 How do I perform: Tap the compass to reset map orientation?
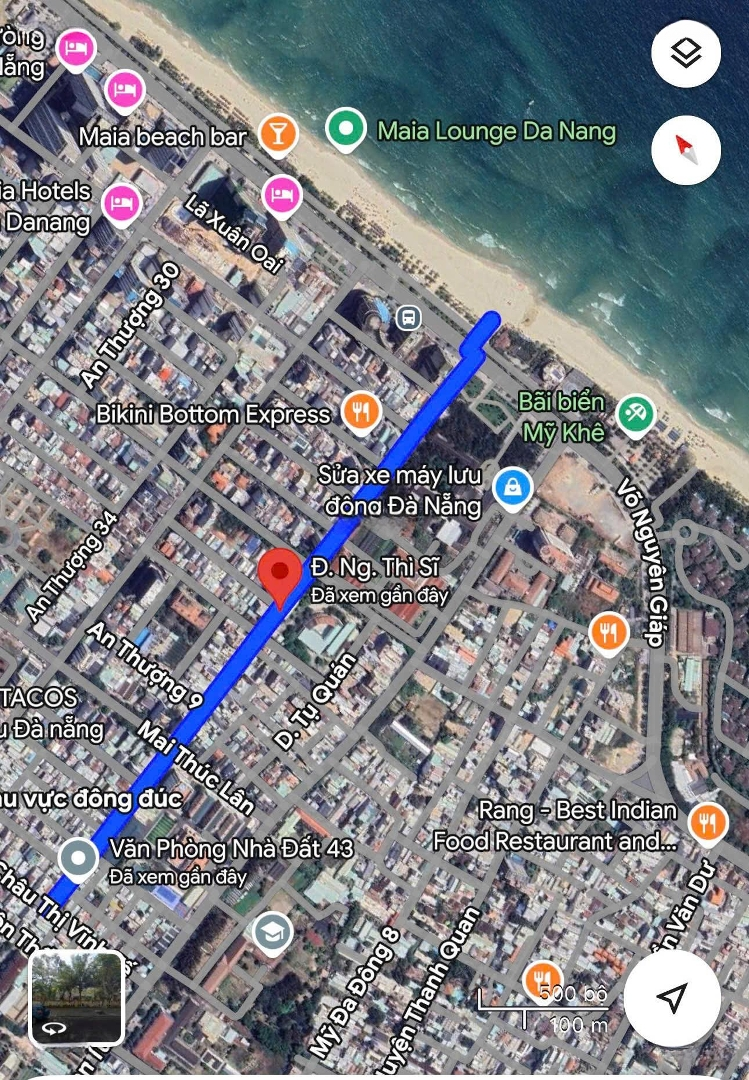686,150
